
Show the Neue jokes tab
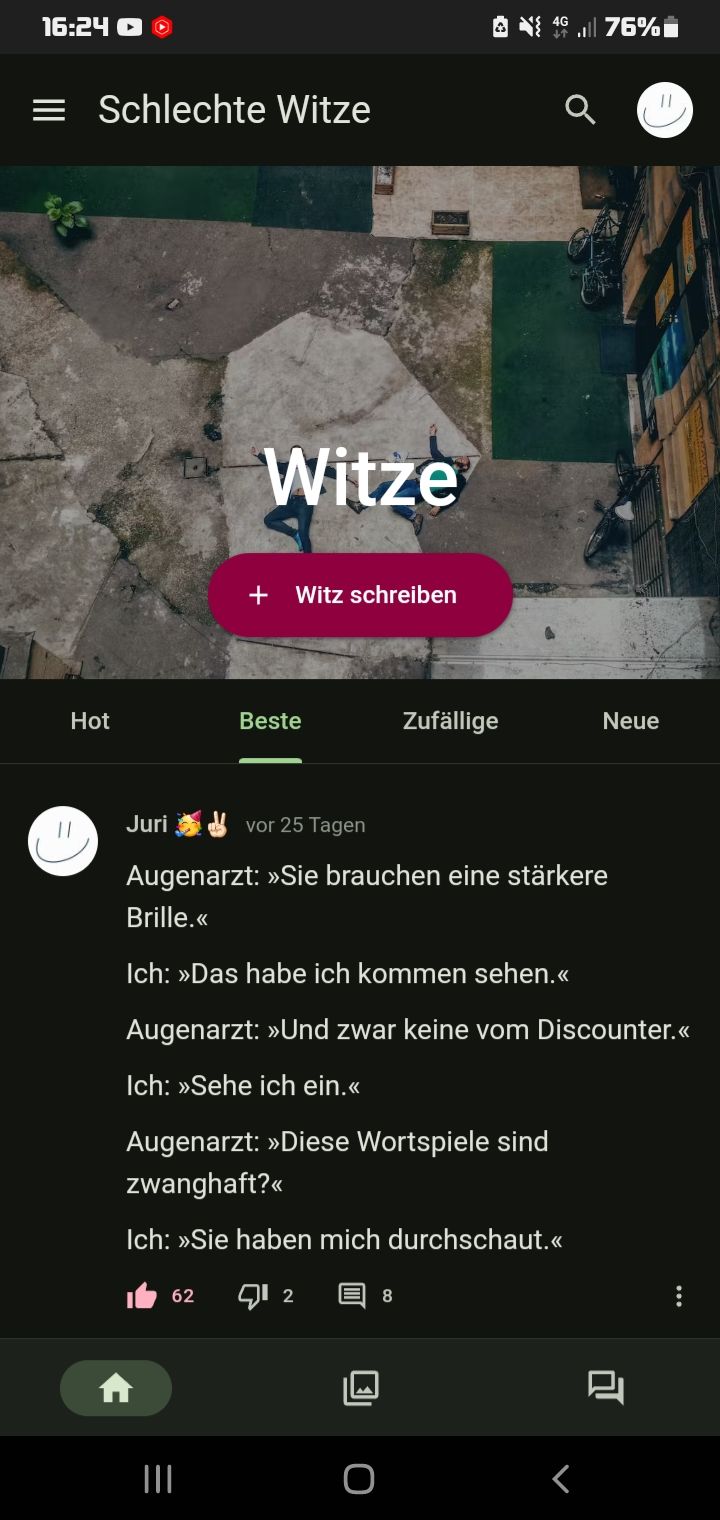click(630, 721)
